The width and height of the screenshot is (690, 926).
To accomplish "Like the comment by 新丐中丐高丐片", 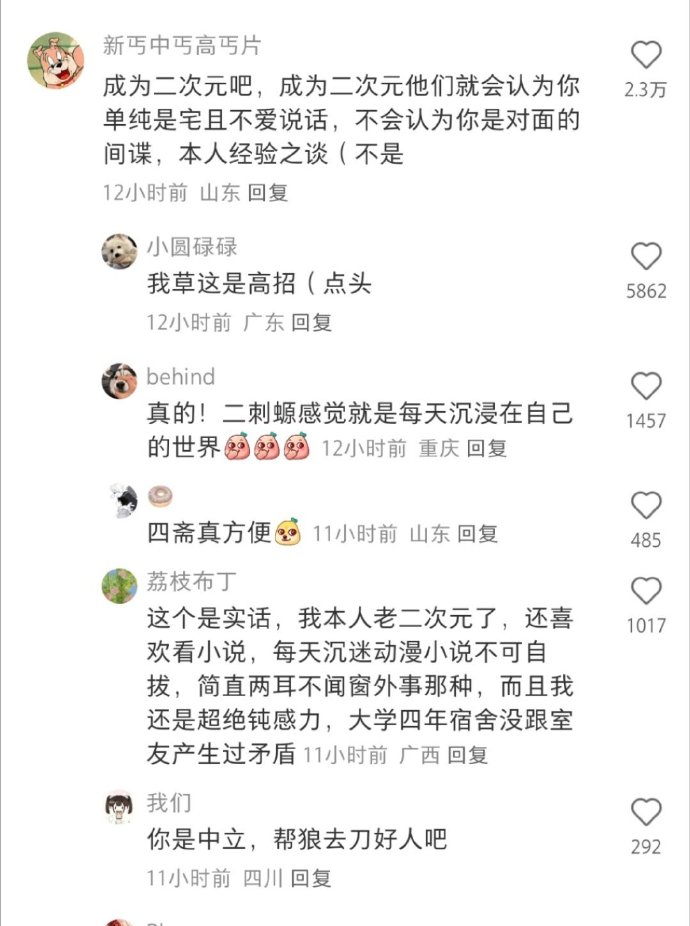I will pos(646,55).
